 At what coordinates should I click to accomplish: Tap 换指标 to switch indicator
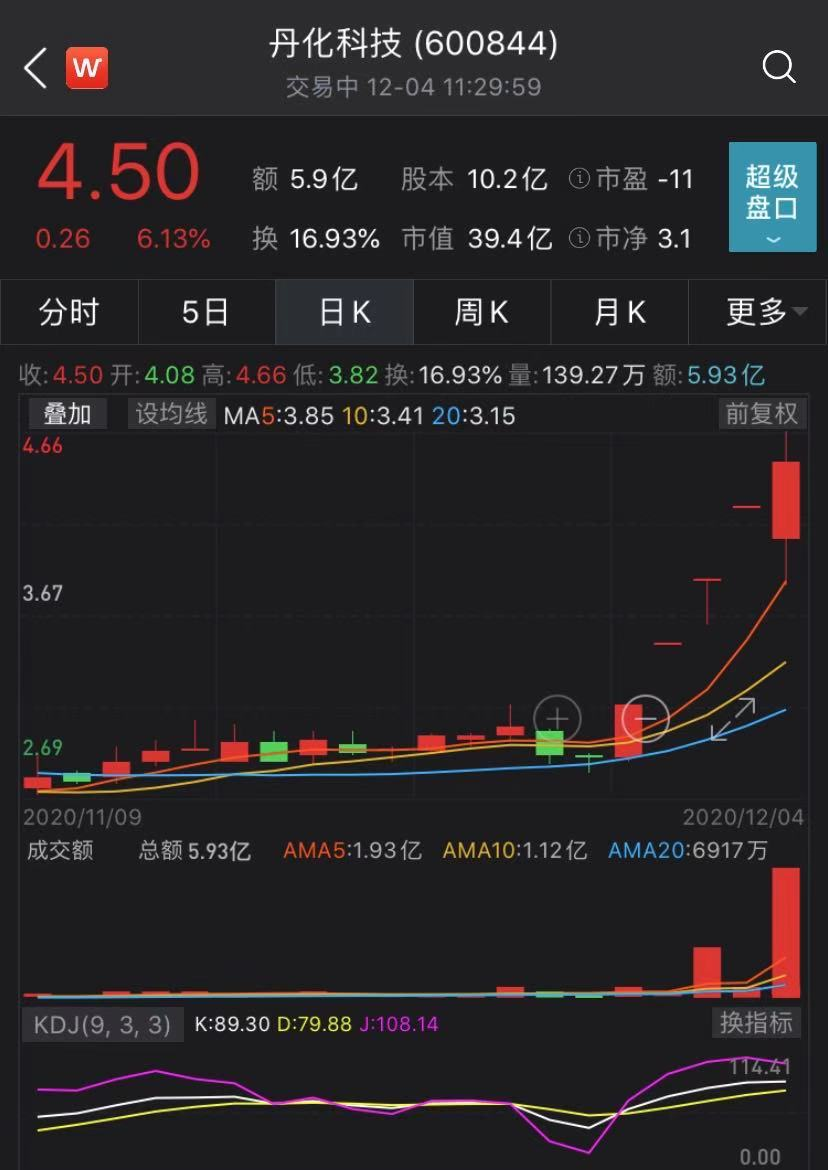[757, 1023]
